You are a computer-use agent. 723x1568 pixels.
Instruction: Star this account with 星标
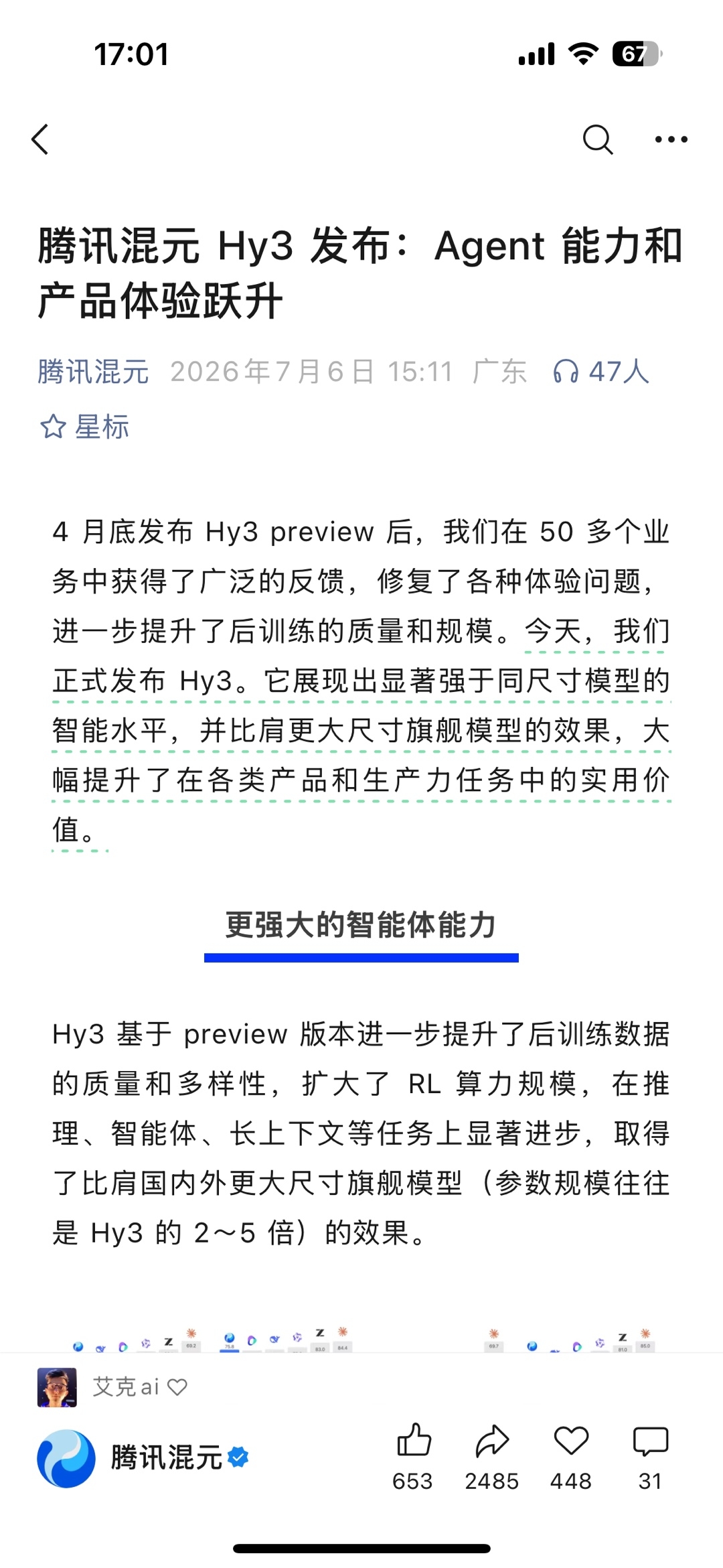click(x=84, y=427)
